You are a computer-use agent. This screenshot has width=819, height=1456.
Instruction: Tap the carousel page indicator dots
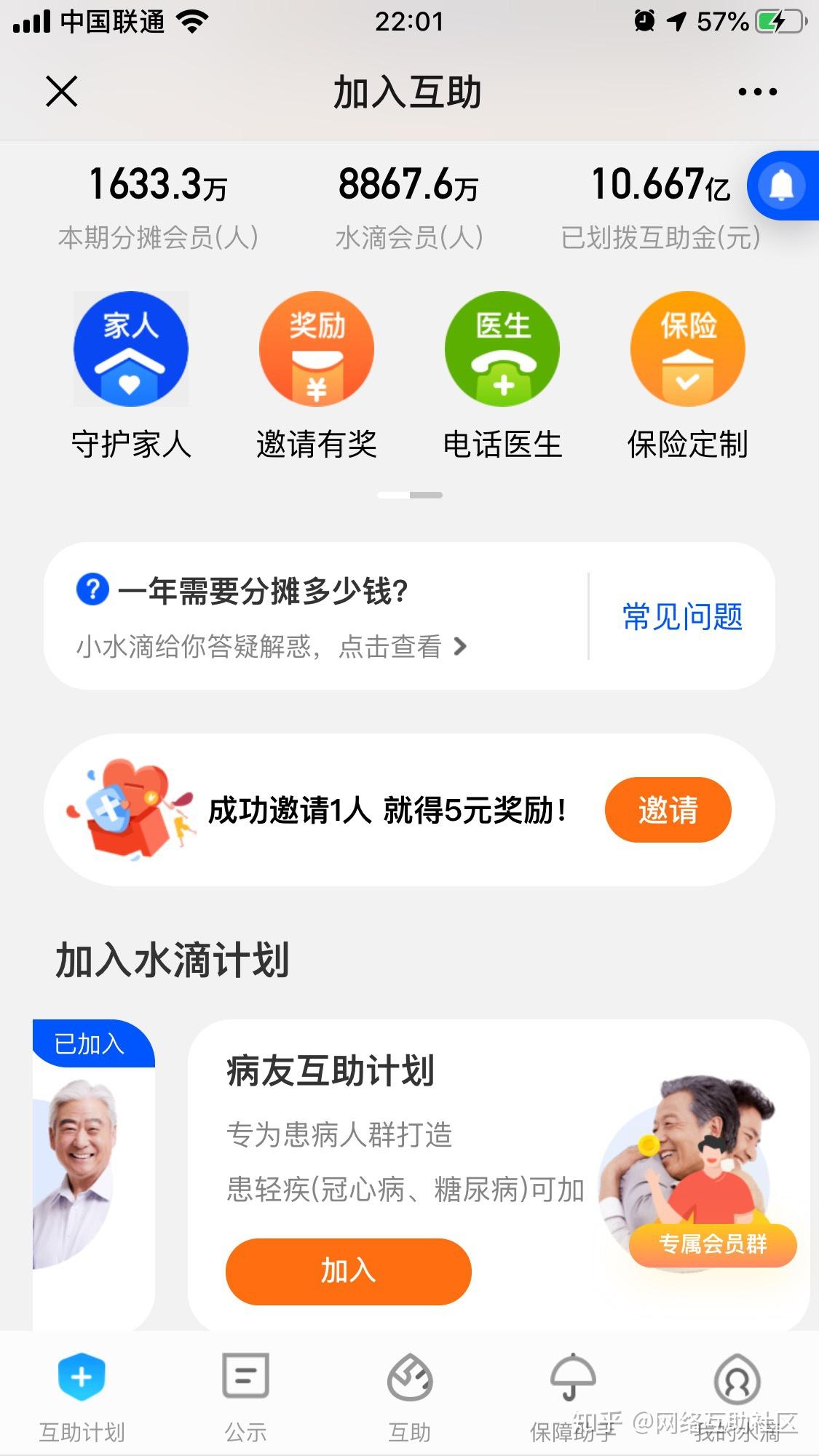click(x=409, y=494)
